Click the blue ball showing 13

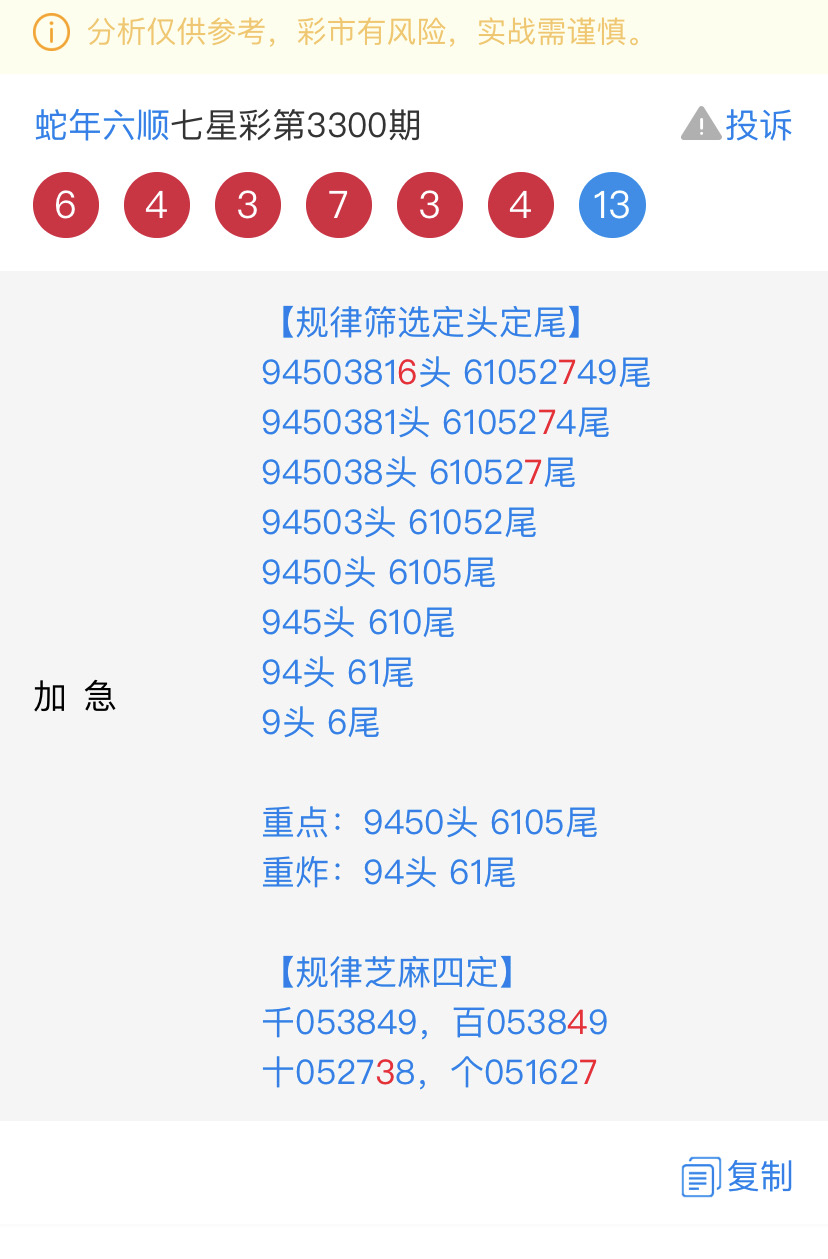point(612,204)
